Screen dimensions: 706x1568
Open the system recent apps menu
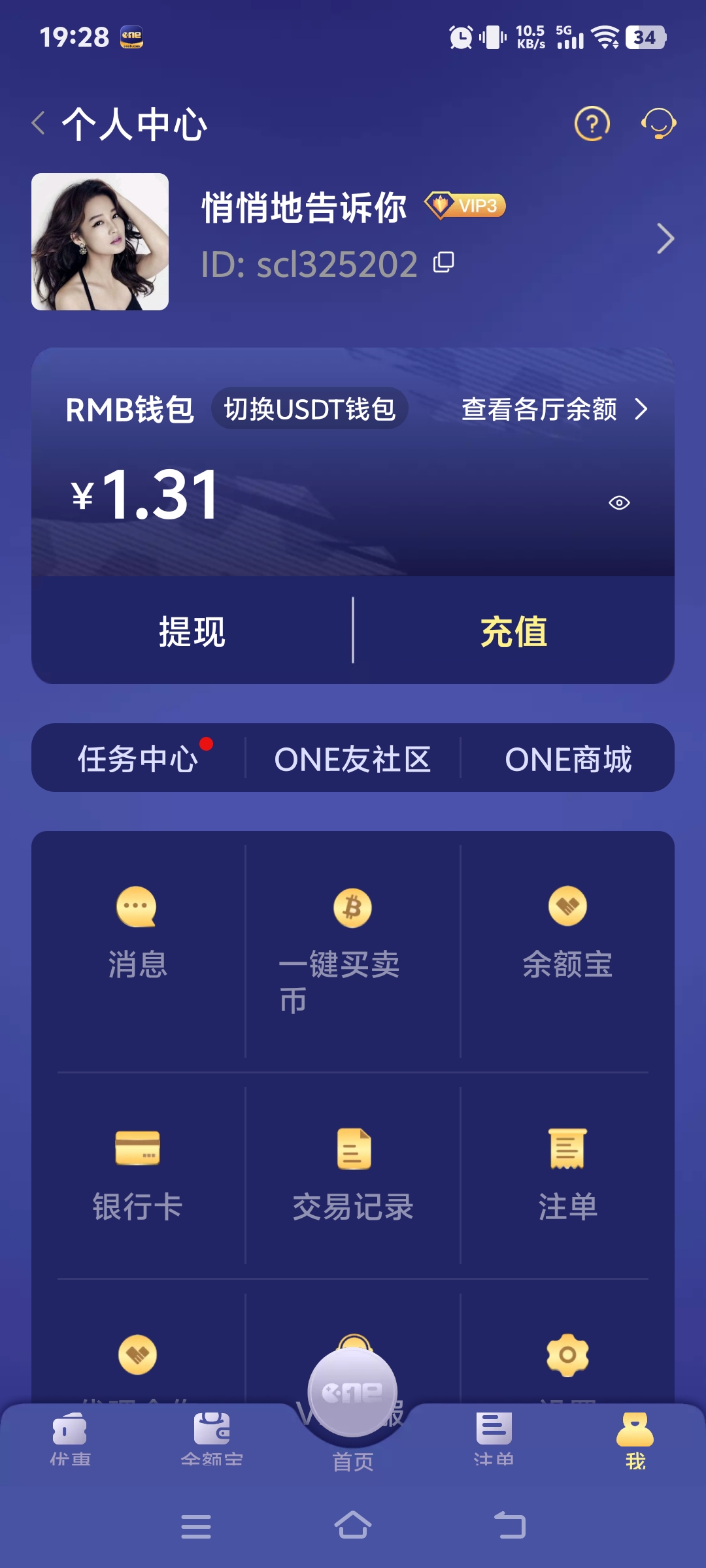coord(196,1527)
